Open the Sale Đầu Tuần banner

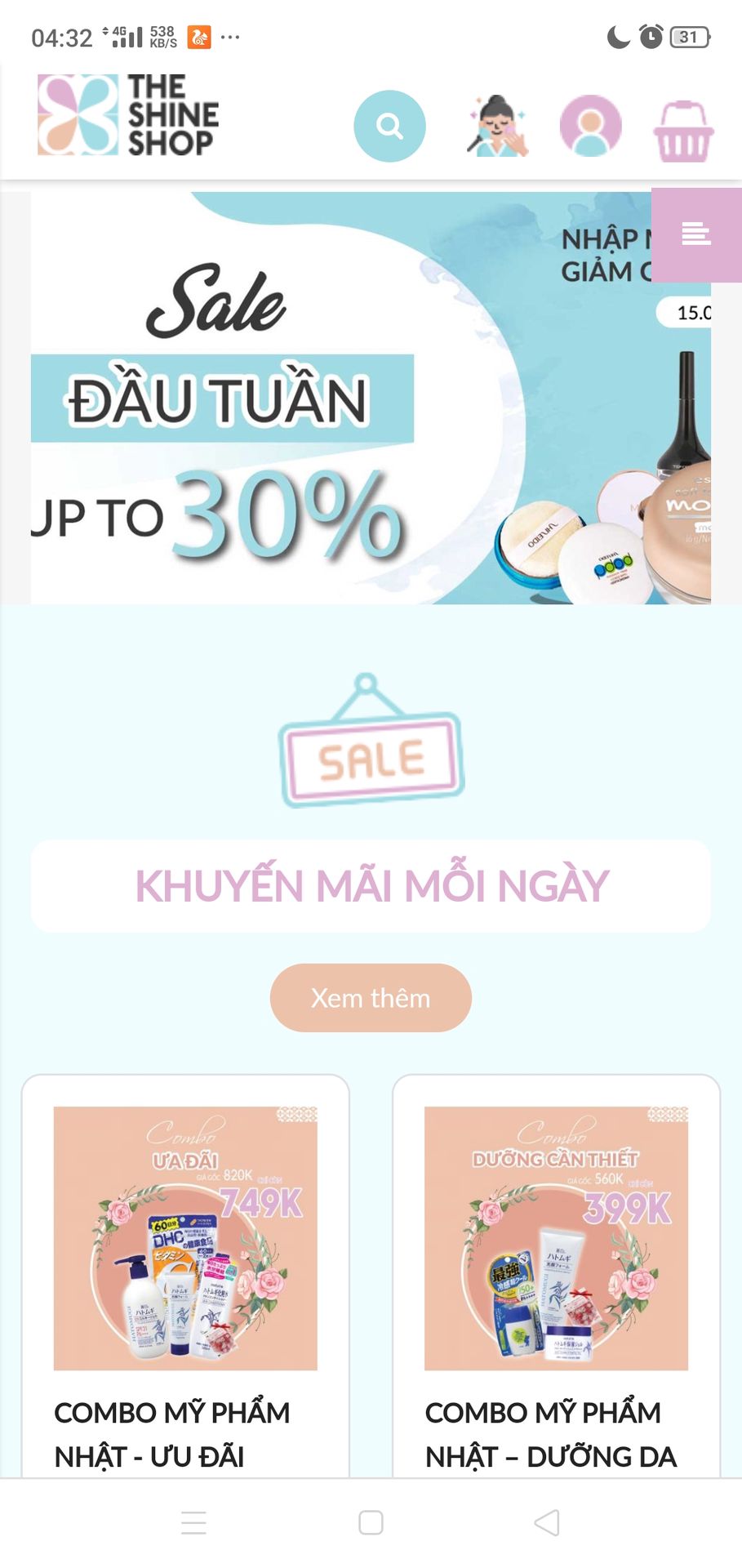[371, 398]
